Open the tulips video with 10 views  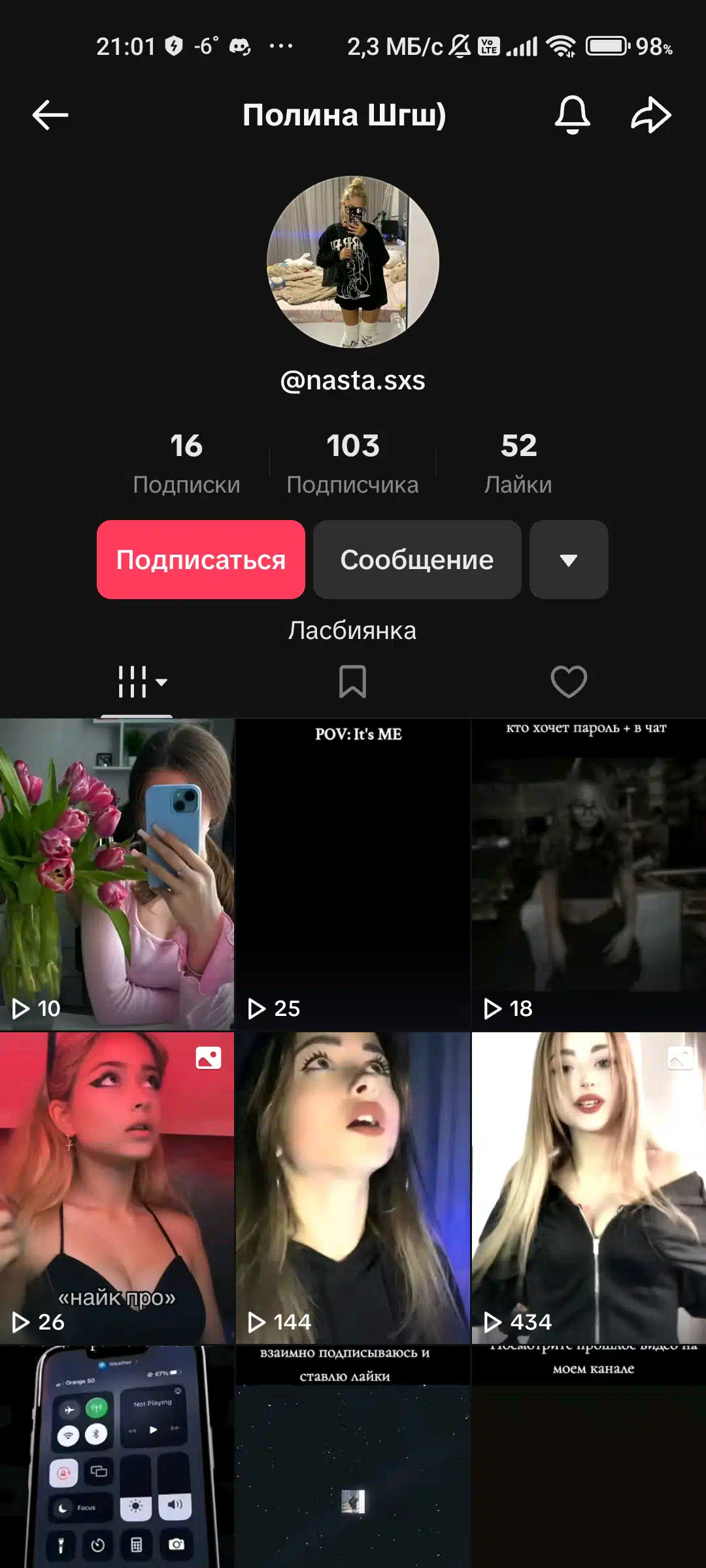(x=117, y=874)
